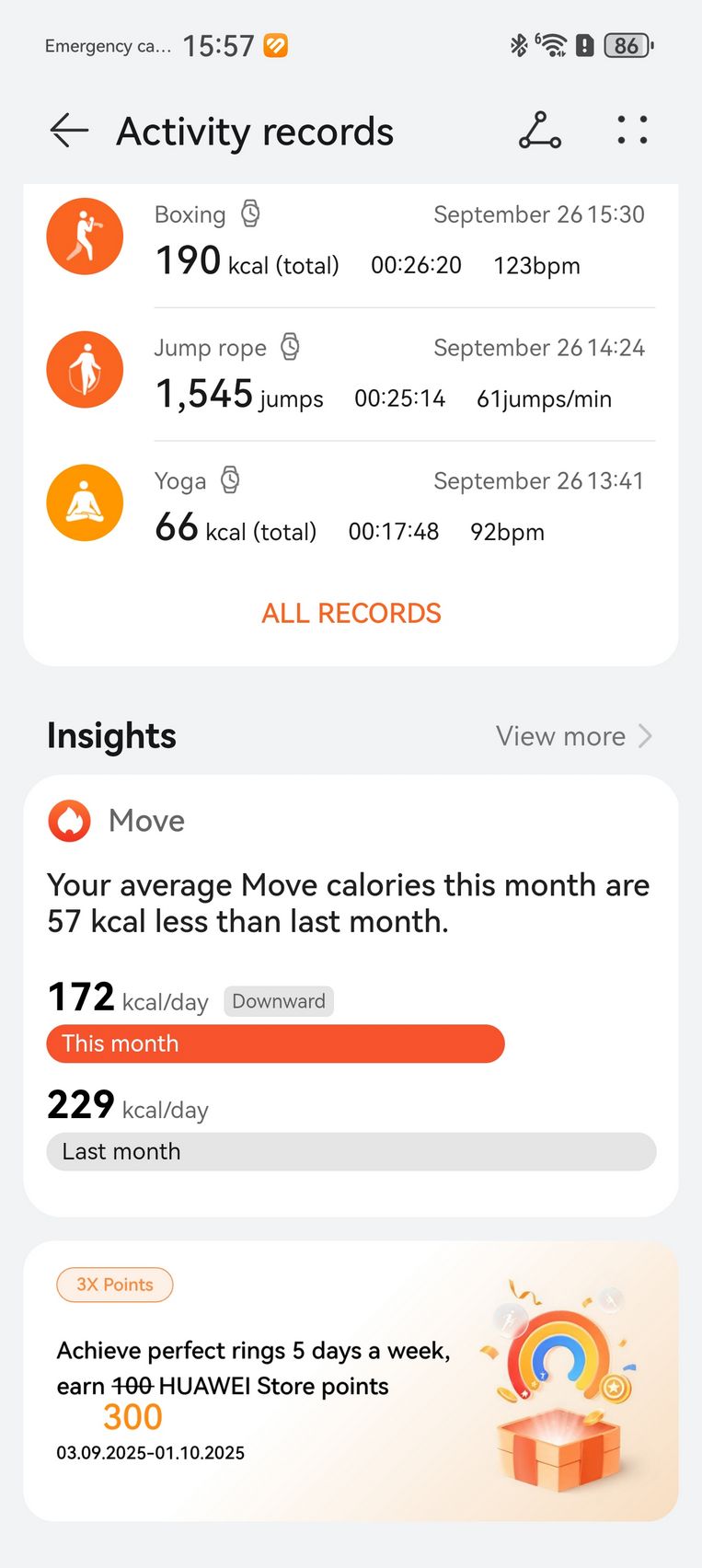Open the Yoga workout record
This screenshot has height=1568, width=702.
coord(351,504)
